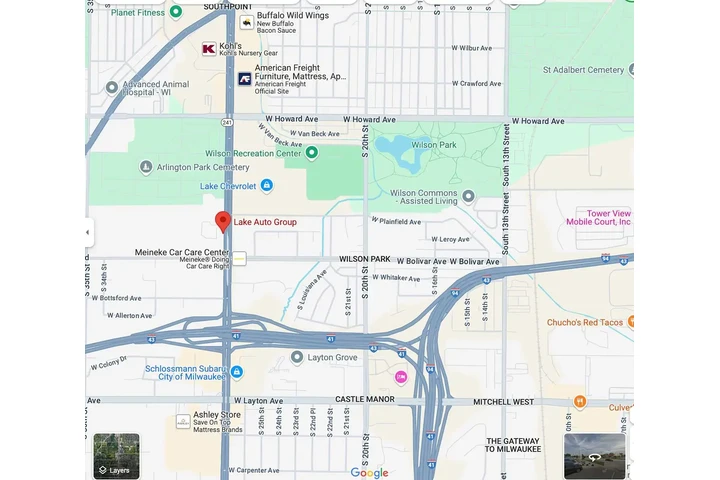
Task: Select Lake Chevrolet marker
Action: [x=266, y=185]
